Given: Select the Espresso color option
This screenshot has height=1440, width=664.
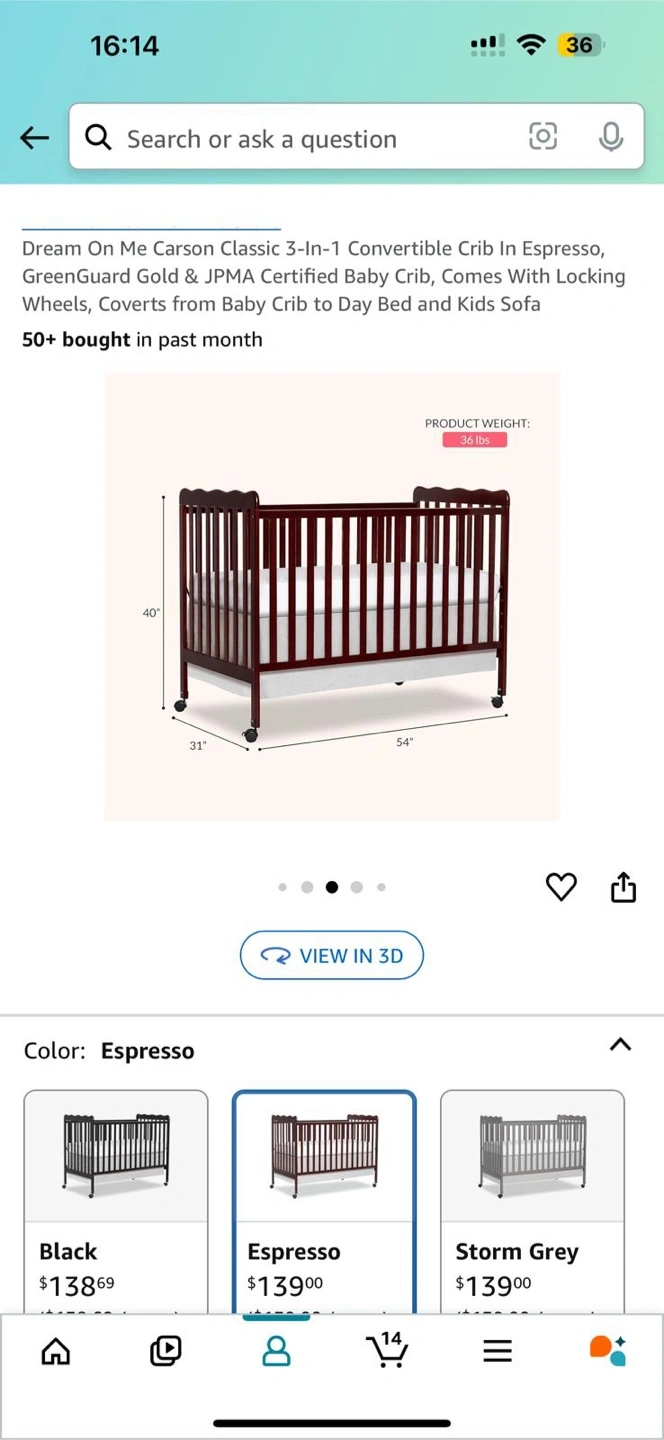Looking at the screenshot, I should (x=324, y=1200).
